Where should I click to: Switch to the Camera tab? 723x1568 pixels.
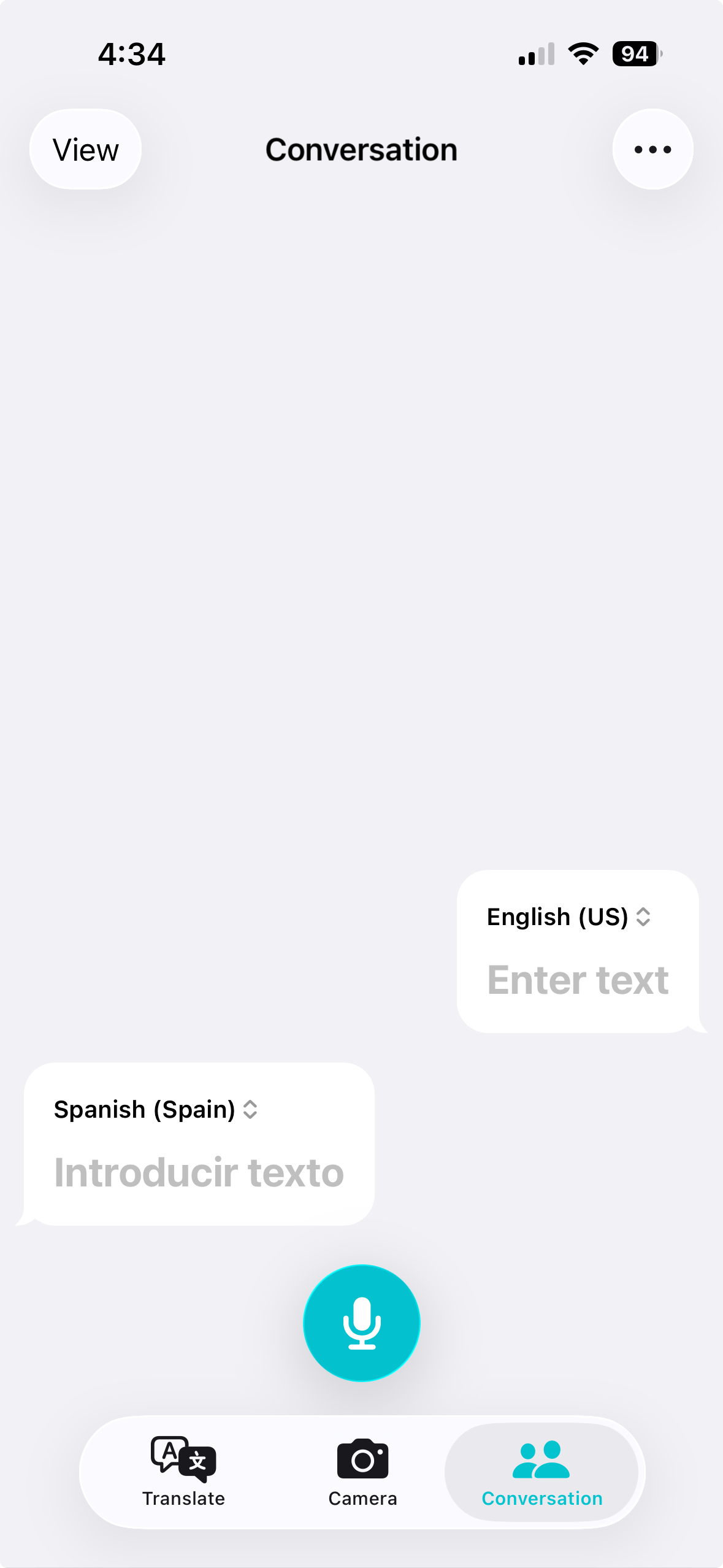pyautogui.click(x=362, y=1472)
